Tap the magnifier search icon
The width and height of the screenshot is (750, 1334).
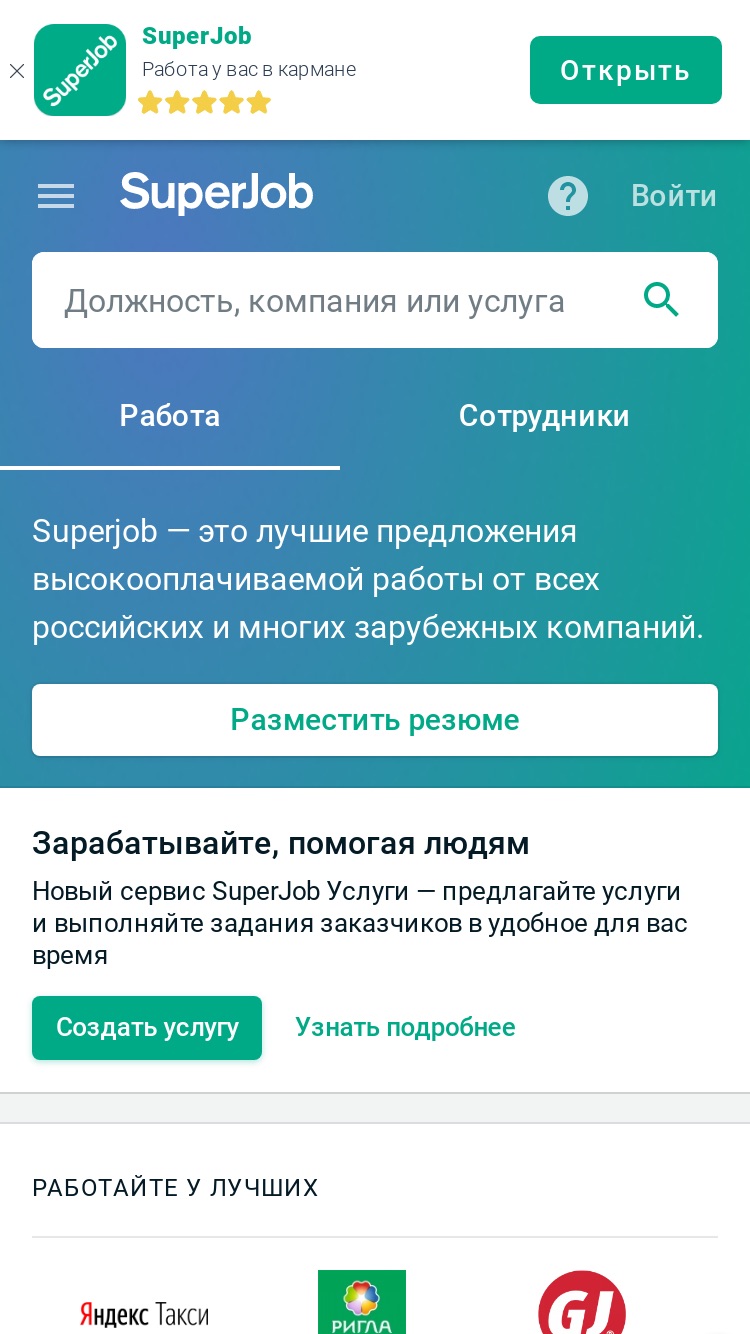coord(661,299)
